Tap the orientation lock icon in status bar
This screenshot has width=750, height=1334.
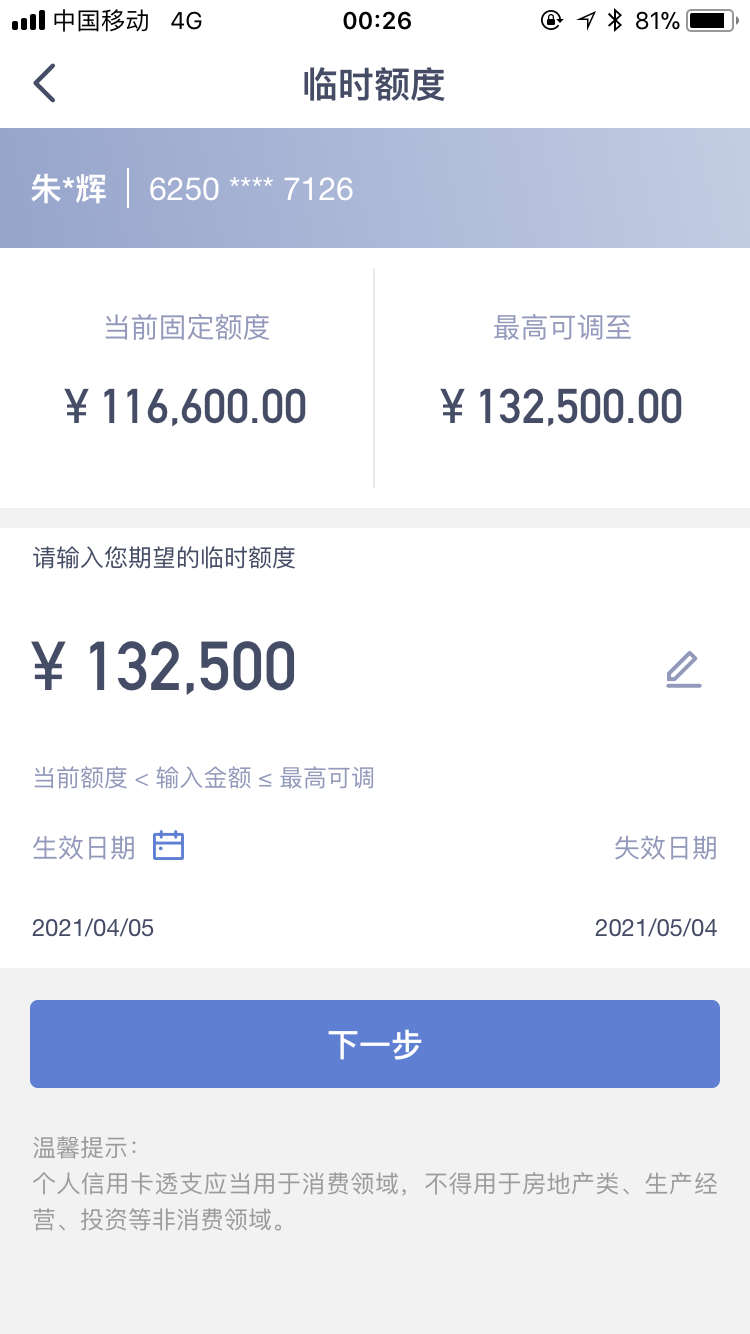click(551, 19)
